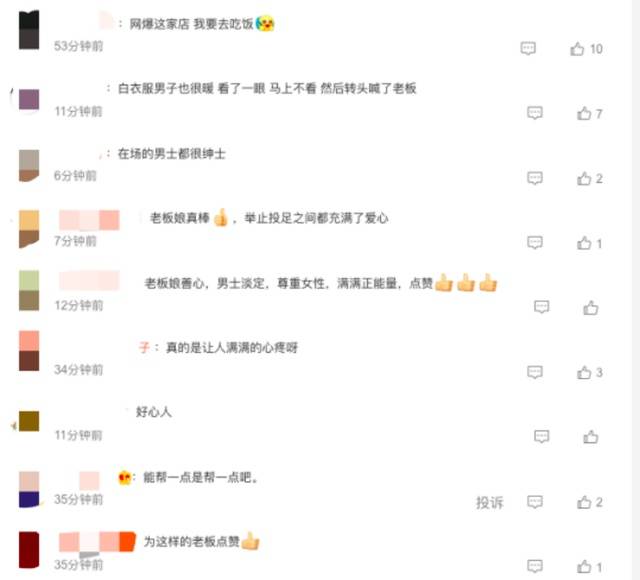Viewport: 640px width, 580px height.
Task: Reply to 在场的男士都很绅士 comment
Action: pos(535,178)
